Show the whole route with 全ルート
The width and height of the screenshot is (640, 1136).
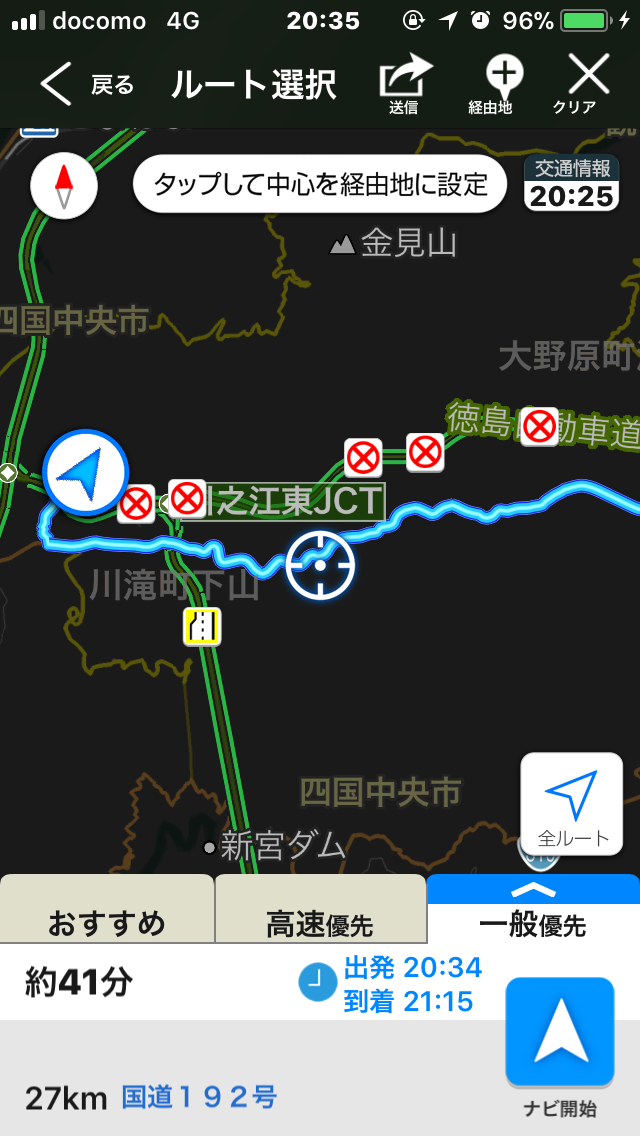[572, 804]
